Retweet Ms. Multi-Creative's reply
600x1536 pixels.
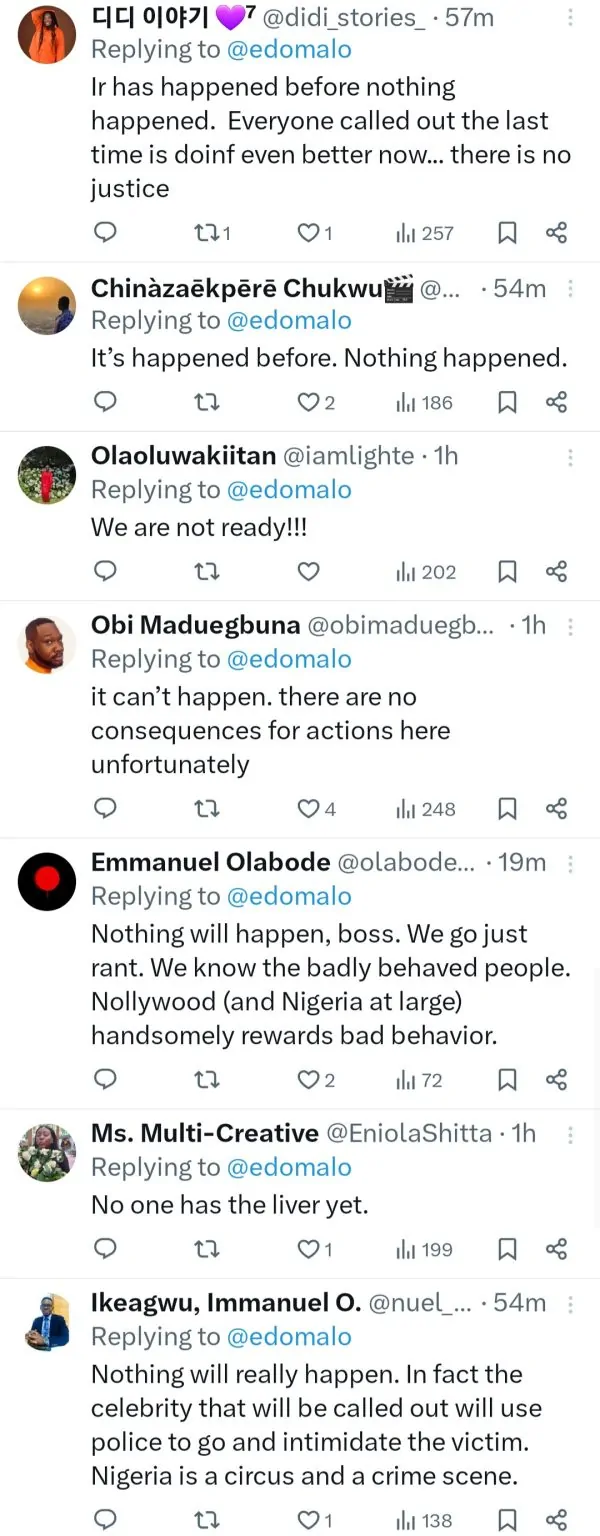pyautogui.click(x=207, y=1249)
